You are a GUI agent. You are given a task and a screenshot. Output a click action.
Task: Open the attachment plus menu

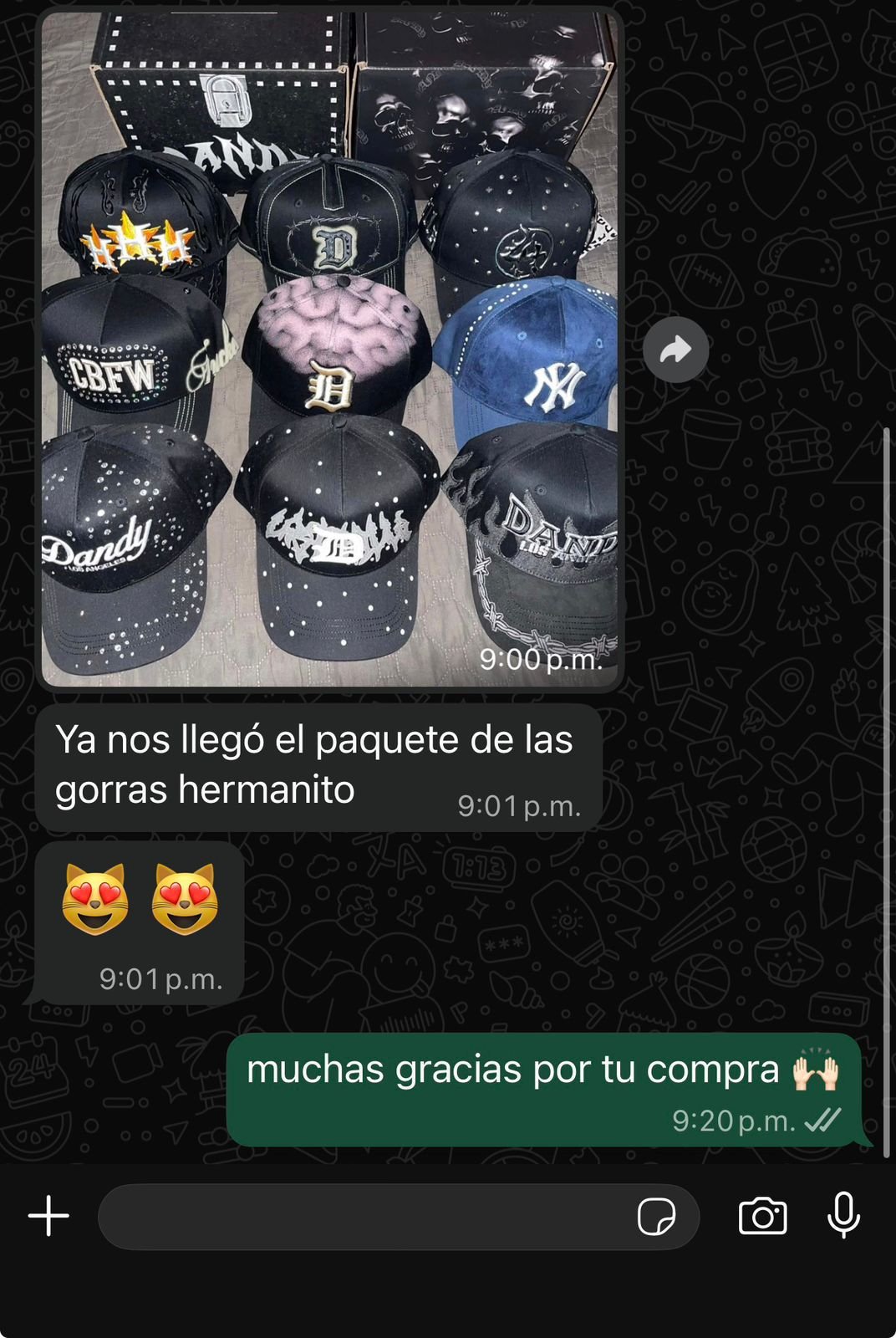click(x=48, y=1216)
